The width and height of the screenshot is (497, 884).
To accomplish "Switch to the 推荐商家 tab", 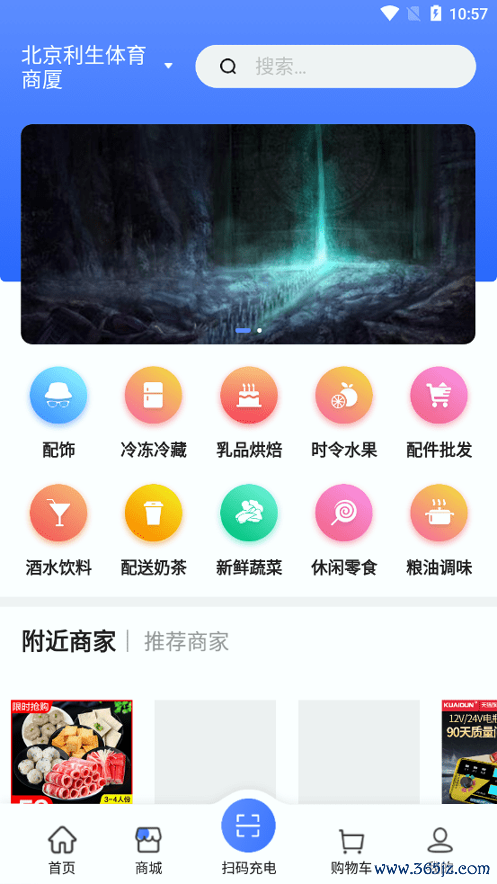I will pos(187,642).
